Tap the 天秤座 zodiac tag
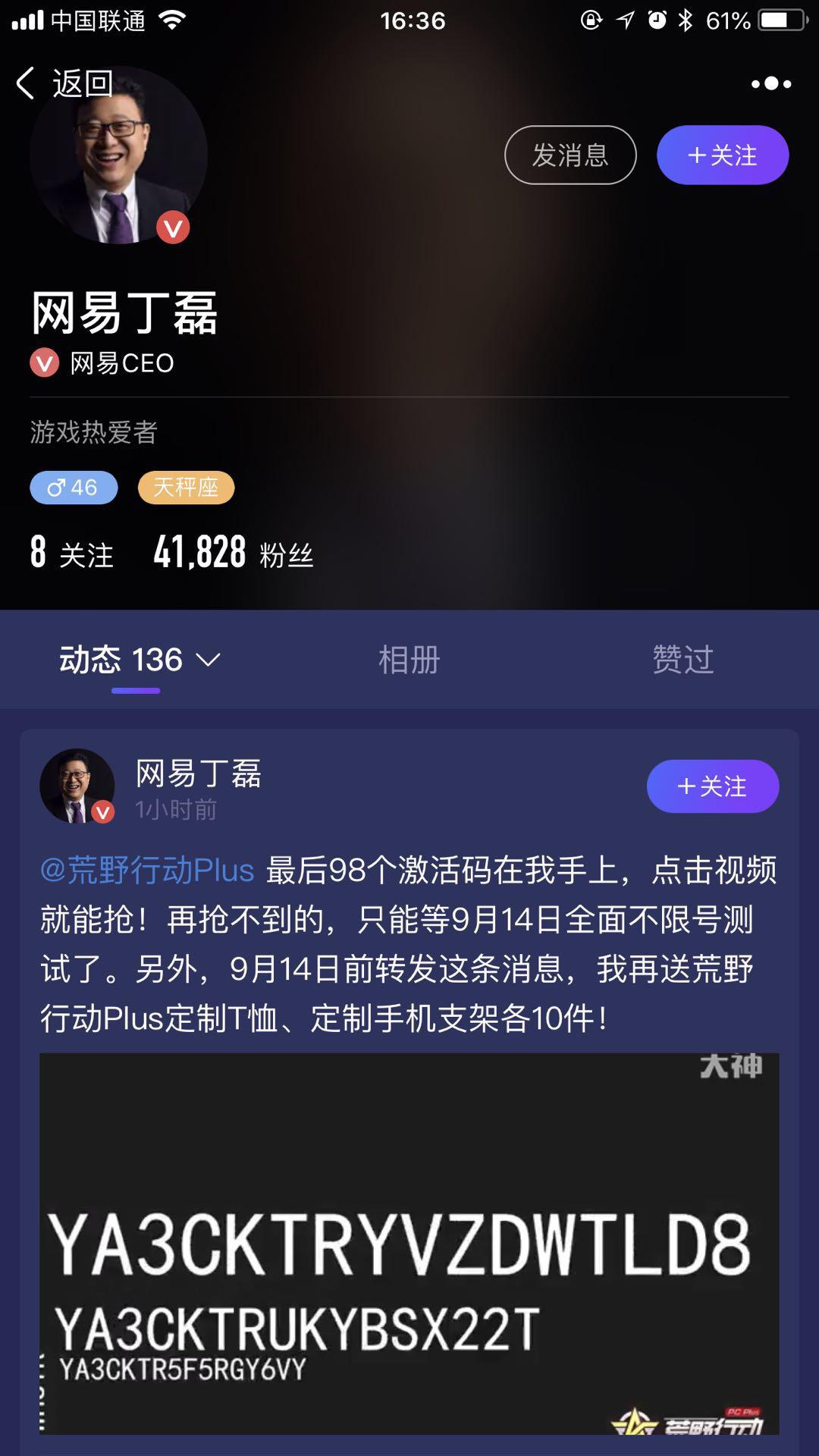Image resolution: width=819 pixels, height=1456 pixels. coord(186,488)
